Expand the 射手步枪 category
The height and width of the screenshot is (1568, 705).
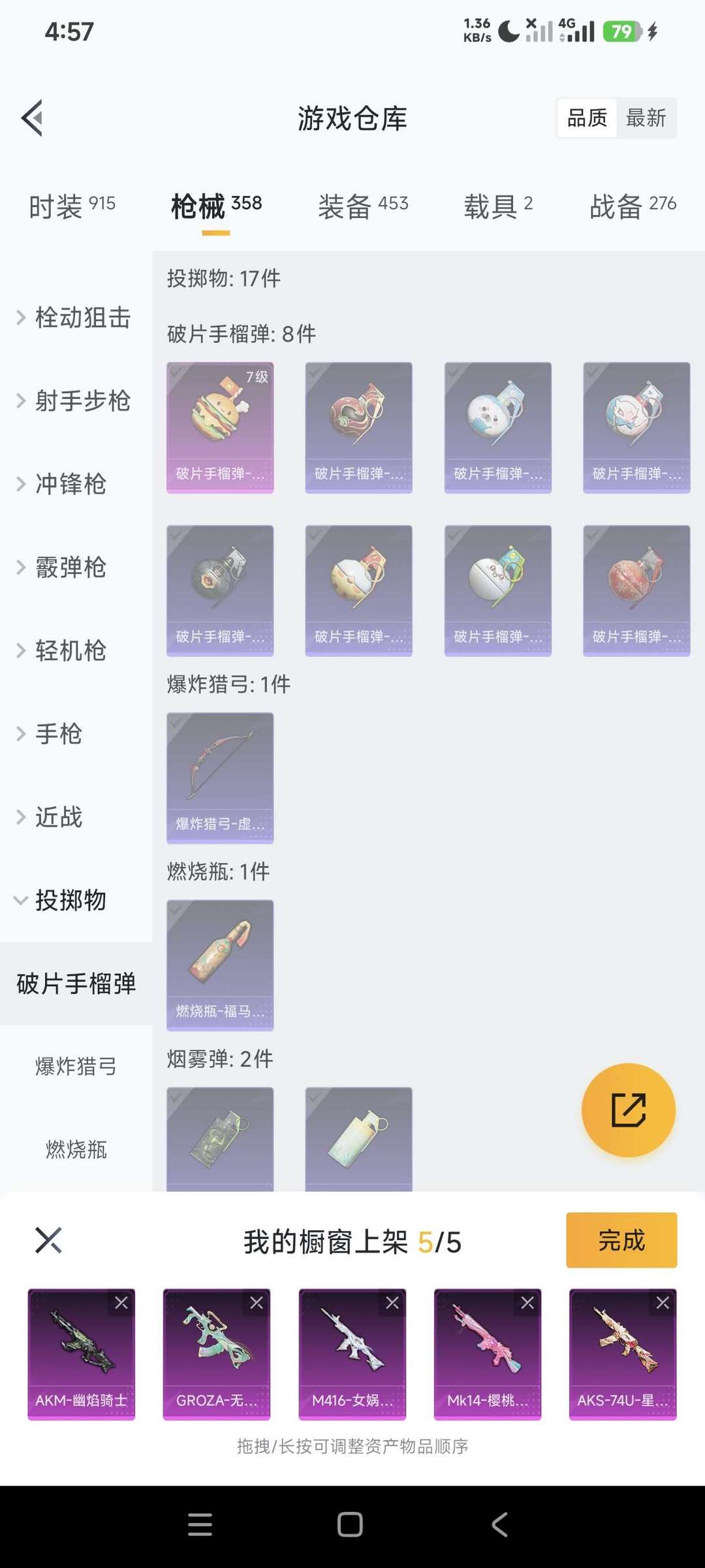click(74, 401)
